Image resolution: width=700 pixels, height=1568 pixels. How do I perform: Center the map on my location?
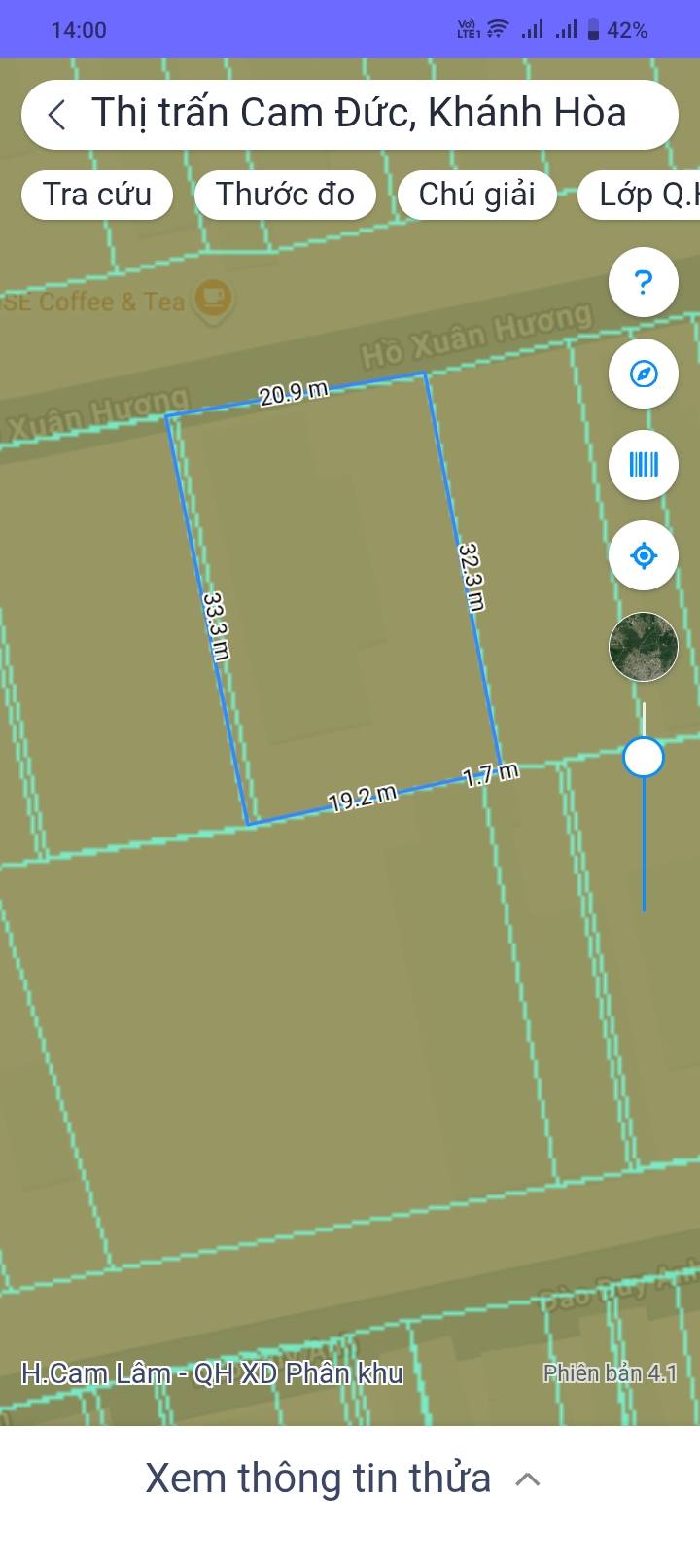(643, 556)
